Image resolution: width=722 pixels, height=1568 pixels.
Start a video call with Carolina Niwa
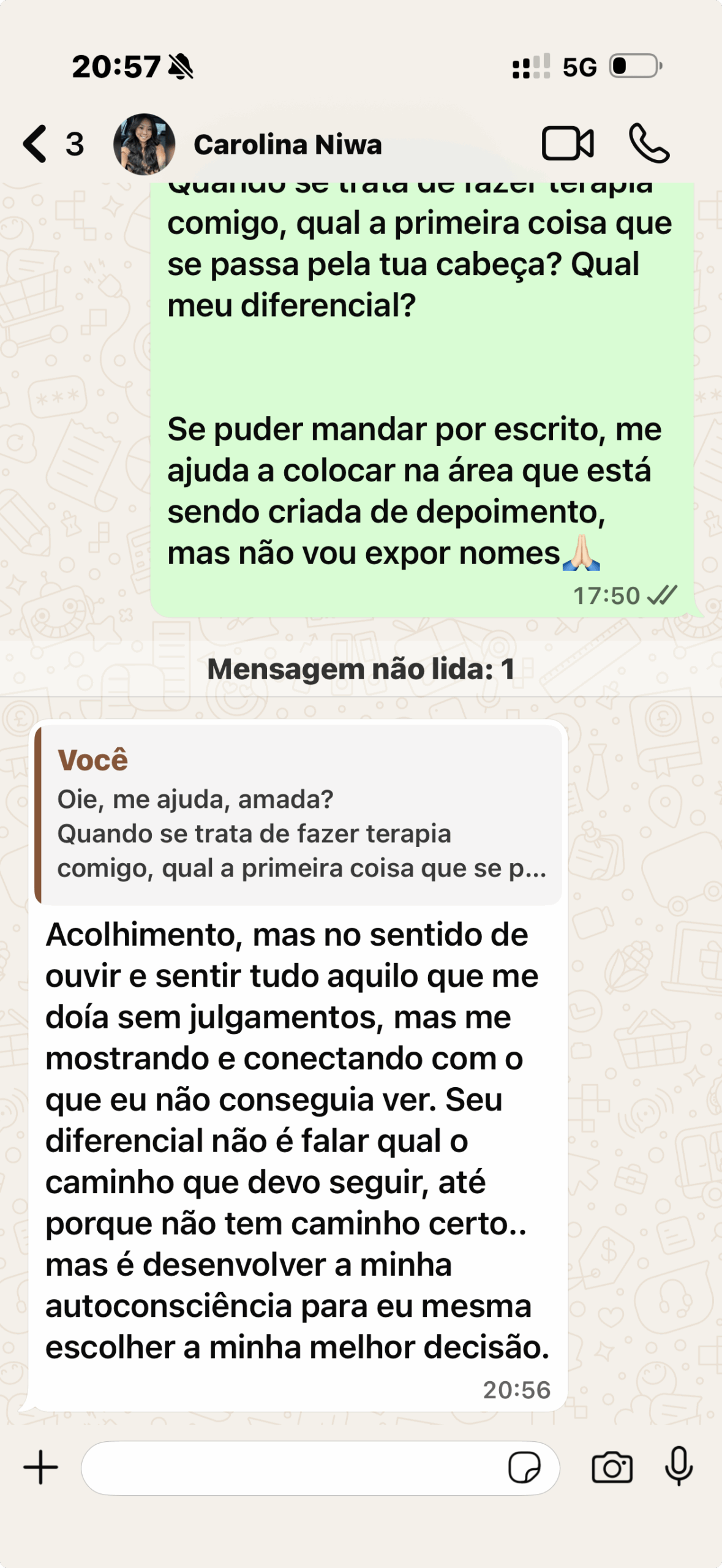[568, 144]
